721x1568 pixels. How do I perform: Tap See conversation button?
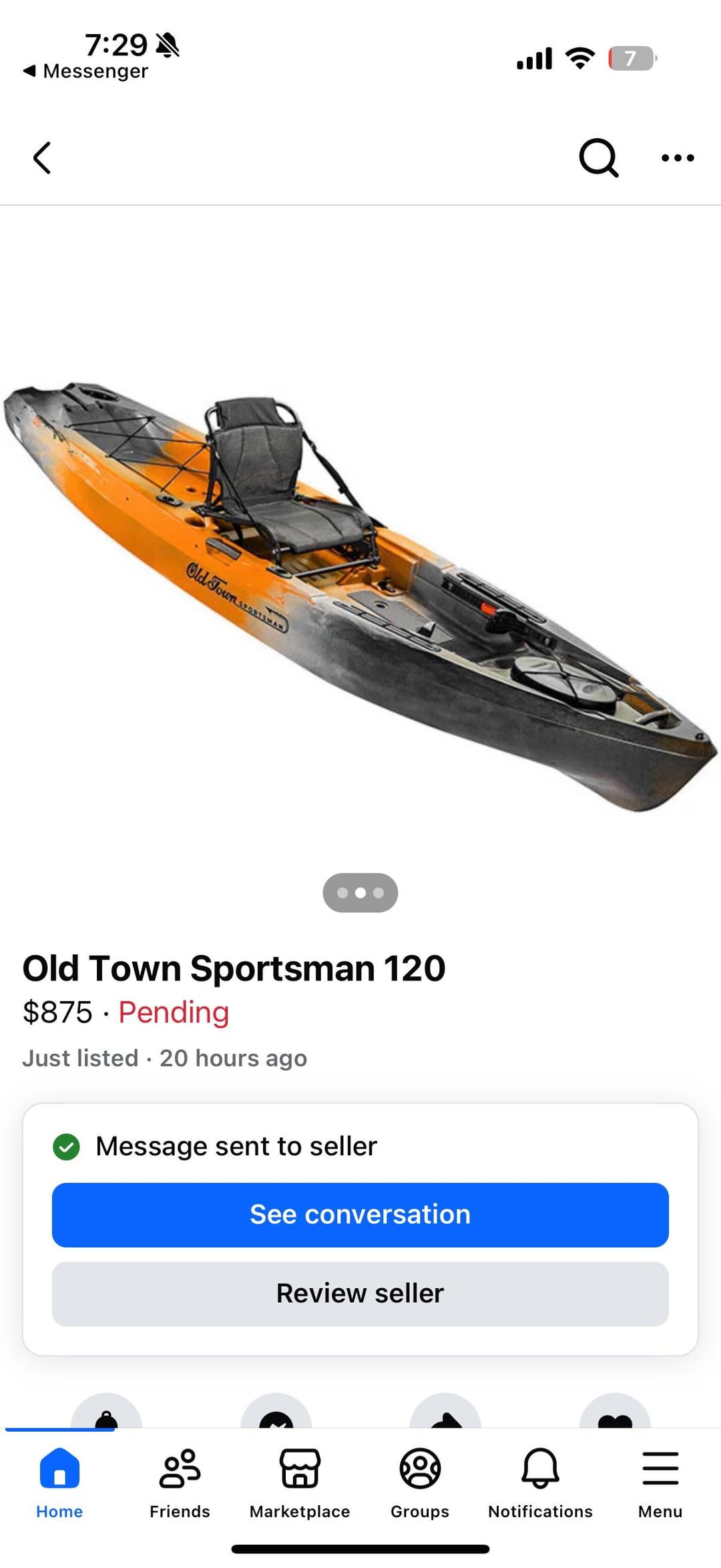[360, 1215]
